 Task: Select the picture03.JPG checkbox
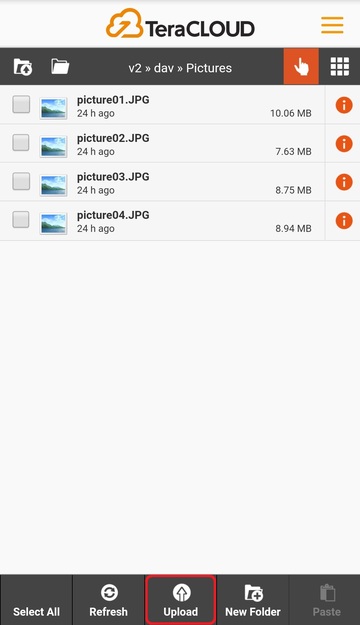point(21,181)
